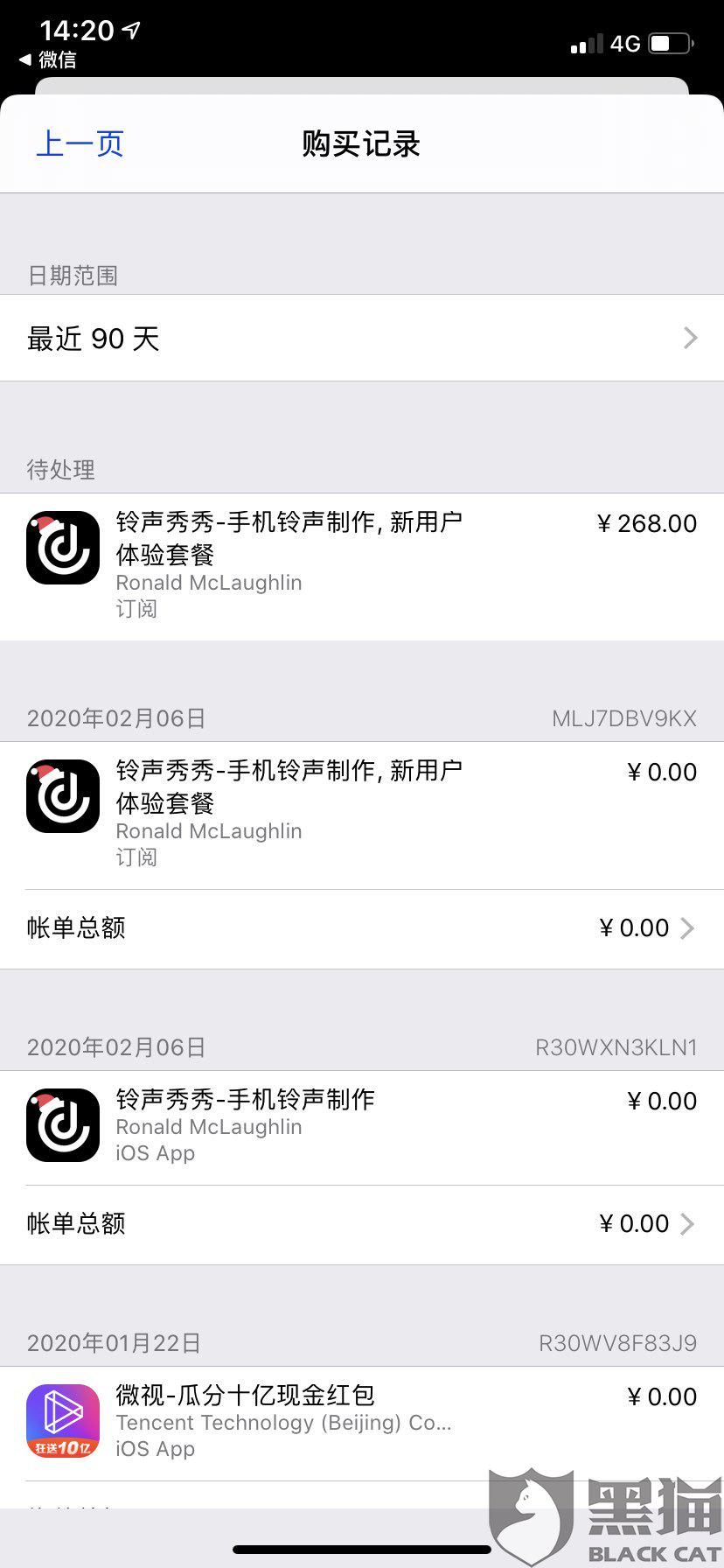Go back via 上一页

tap(80, 144)
